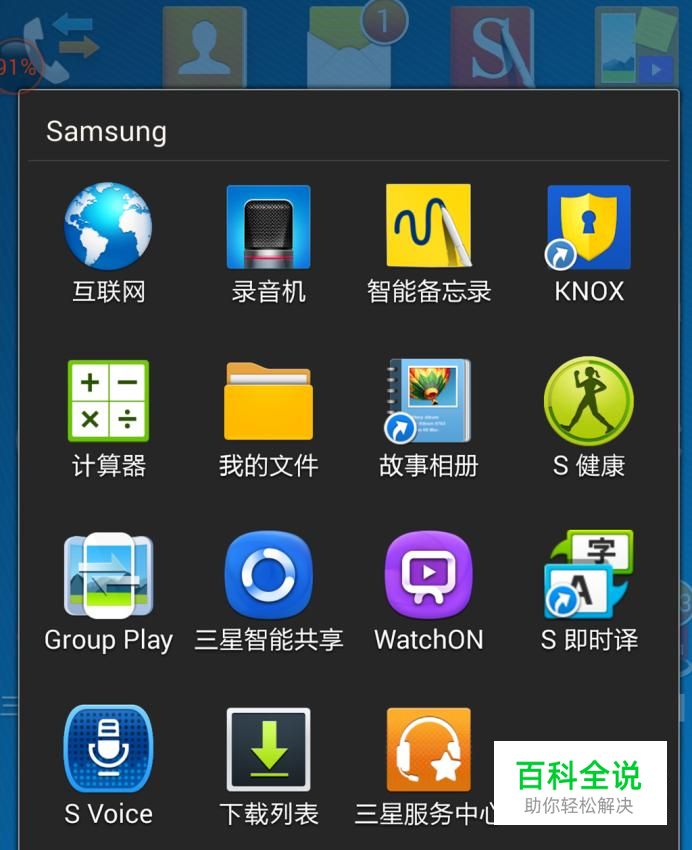Open the 互联网 browser app
Screen dimensions: 692x850
[x=108, y=227]
